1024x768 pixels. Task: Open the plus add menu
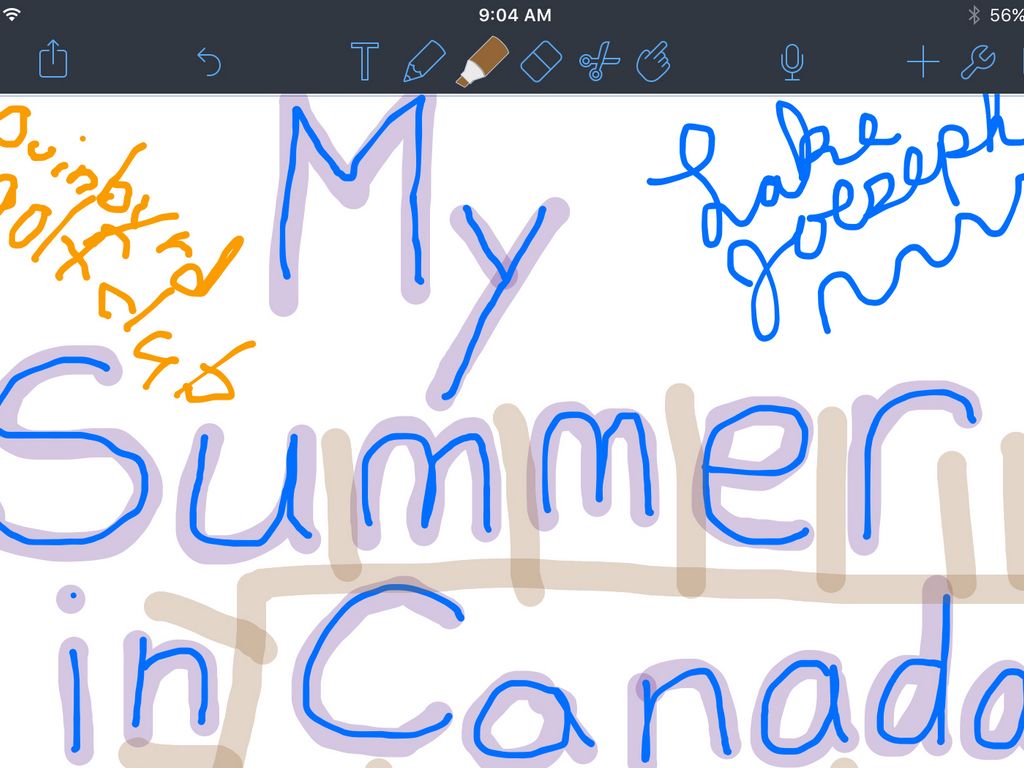pos(922,62)
